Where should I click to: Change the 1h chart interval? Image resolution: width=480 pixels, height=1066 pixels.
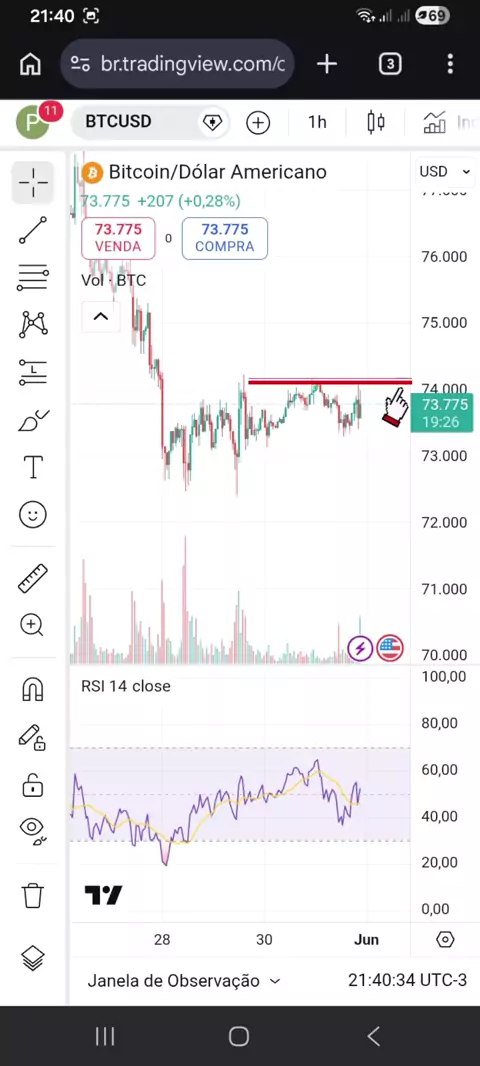[x=317, y=122]
